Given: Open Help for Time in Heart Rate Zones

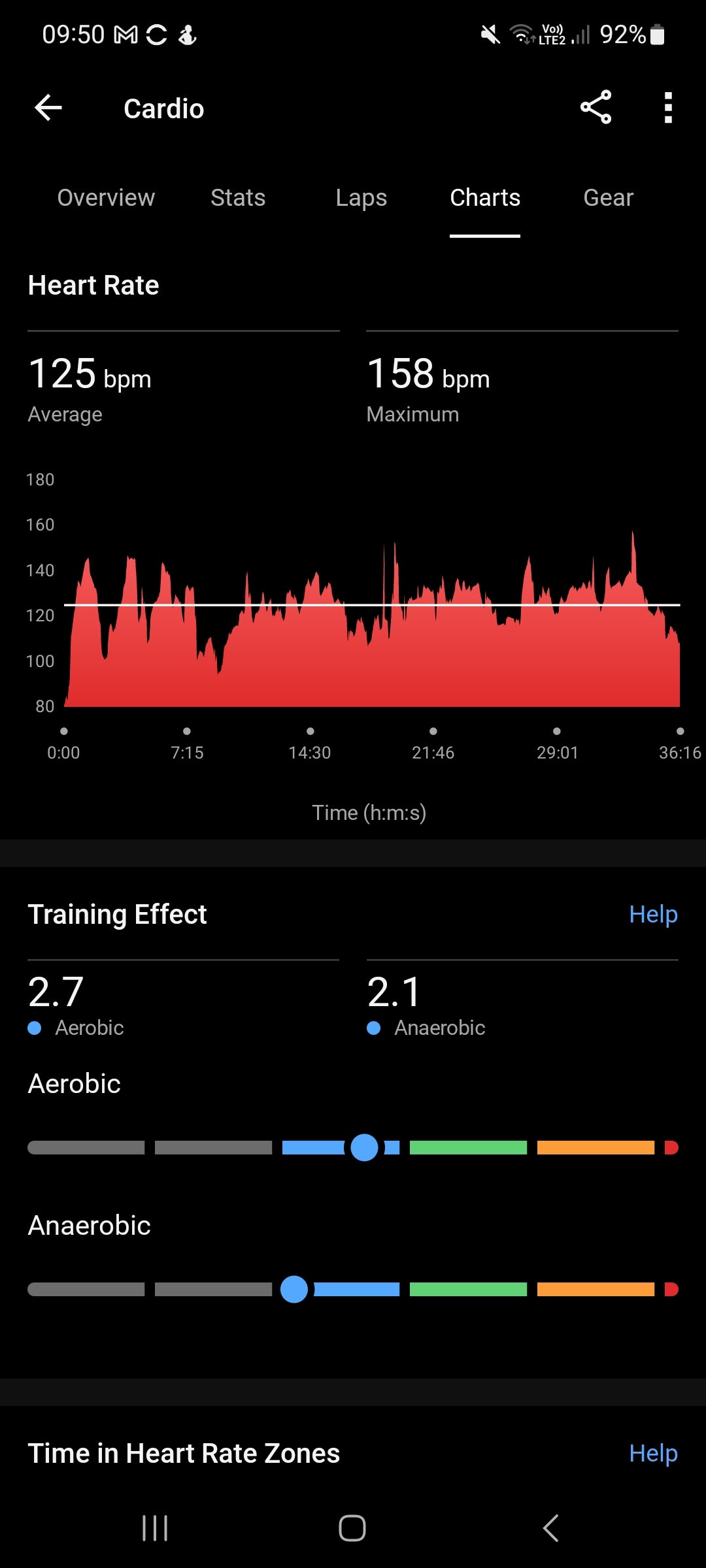Looking at the screenshot, I should click(x=652, y=1453).
